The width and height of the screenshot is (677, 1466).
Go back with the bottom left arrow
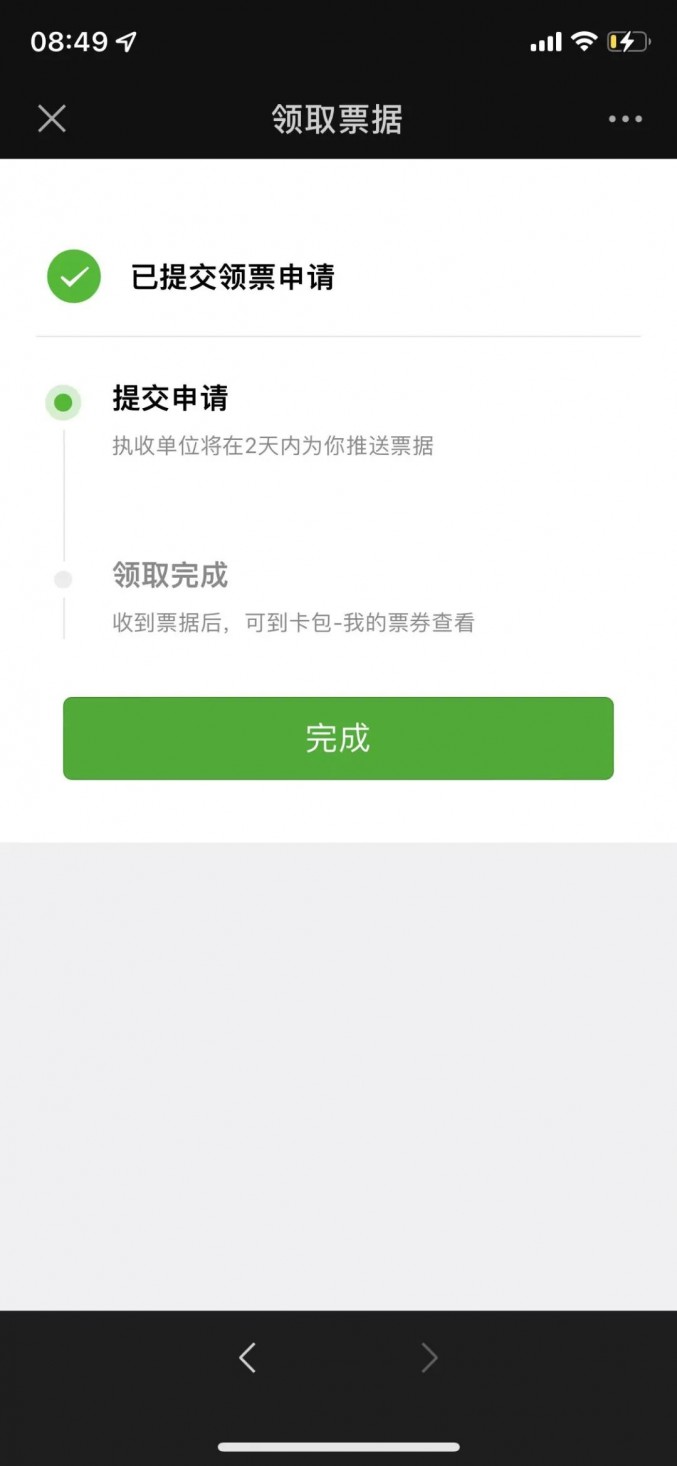(248, 1357)
